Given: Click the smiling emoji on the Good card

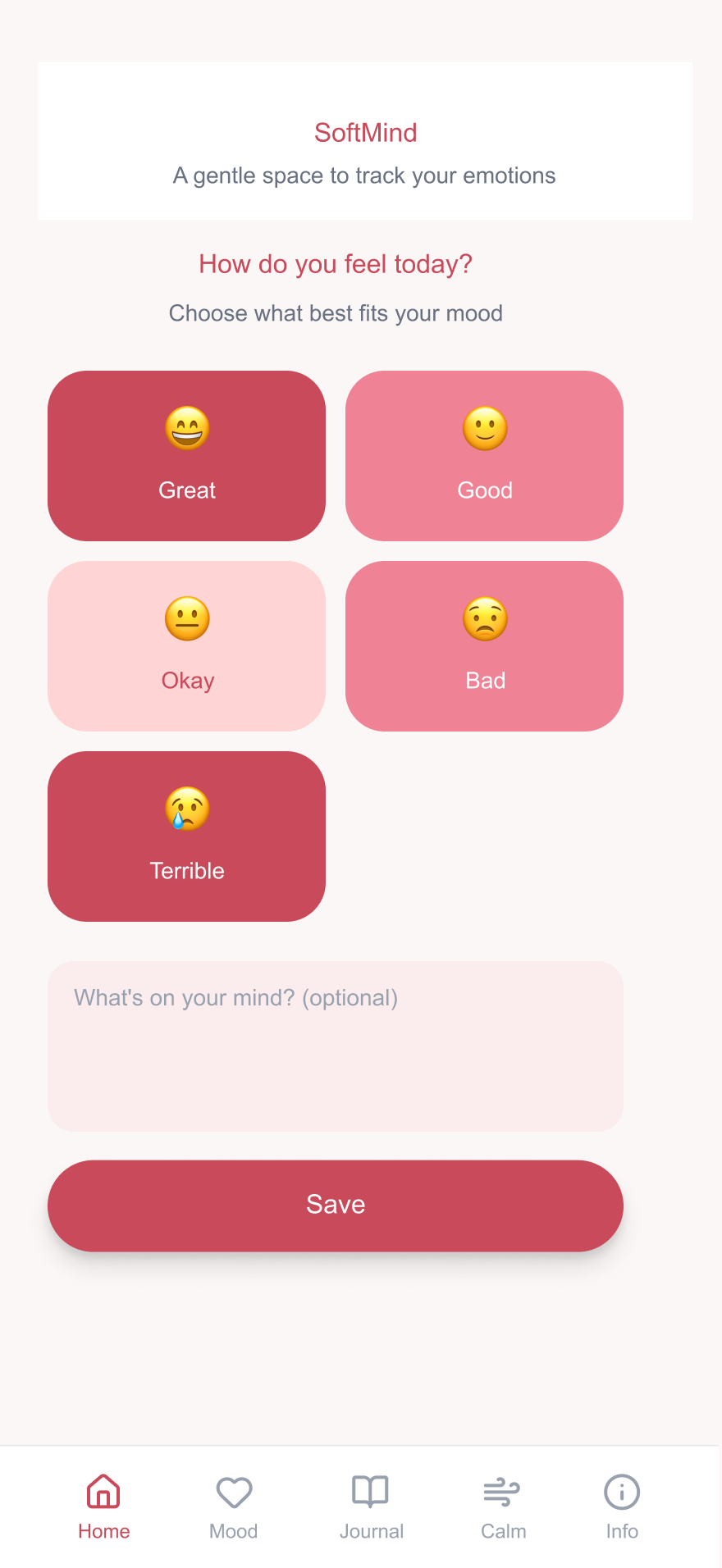Looking at the screenshot, I should [484, 428].
